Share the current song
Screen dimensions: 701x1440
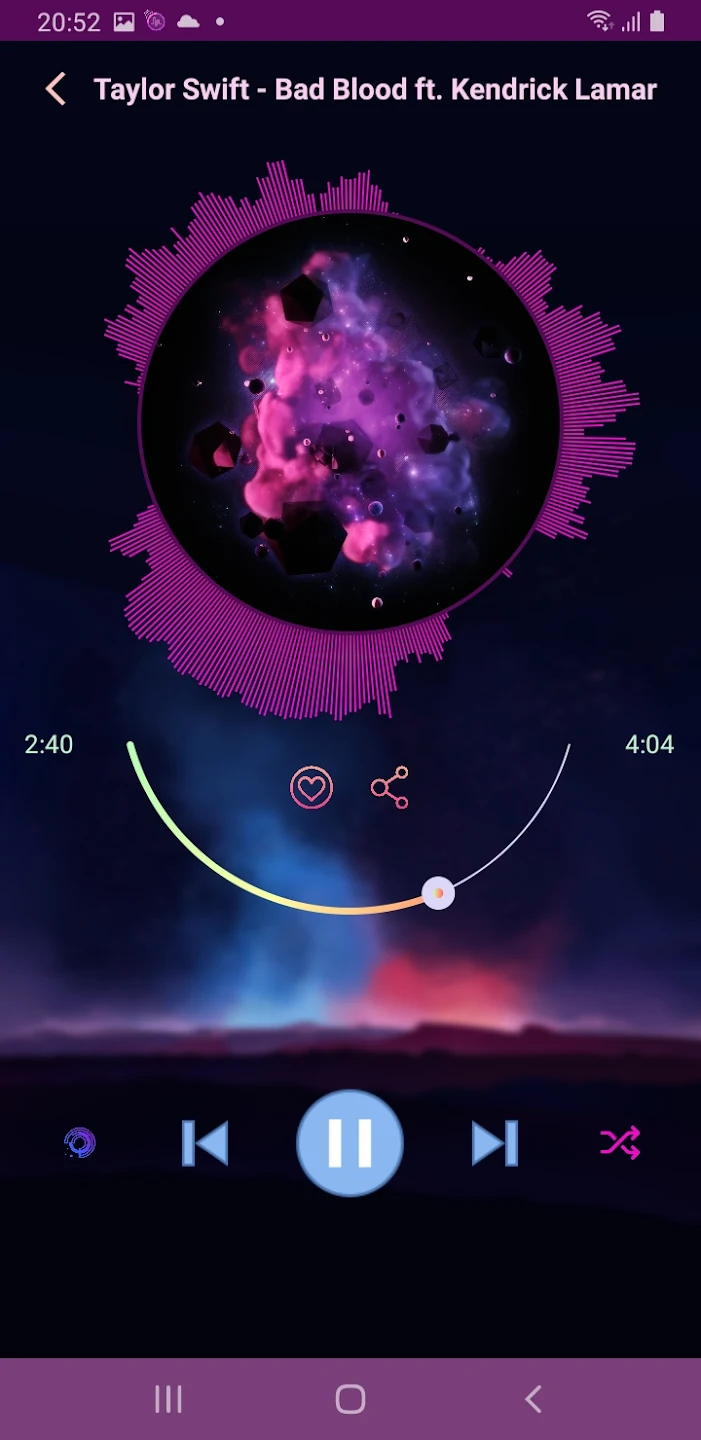390,788
